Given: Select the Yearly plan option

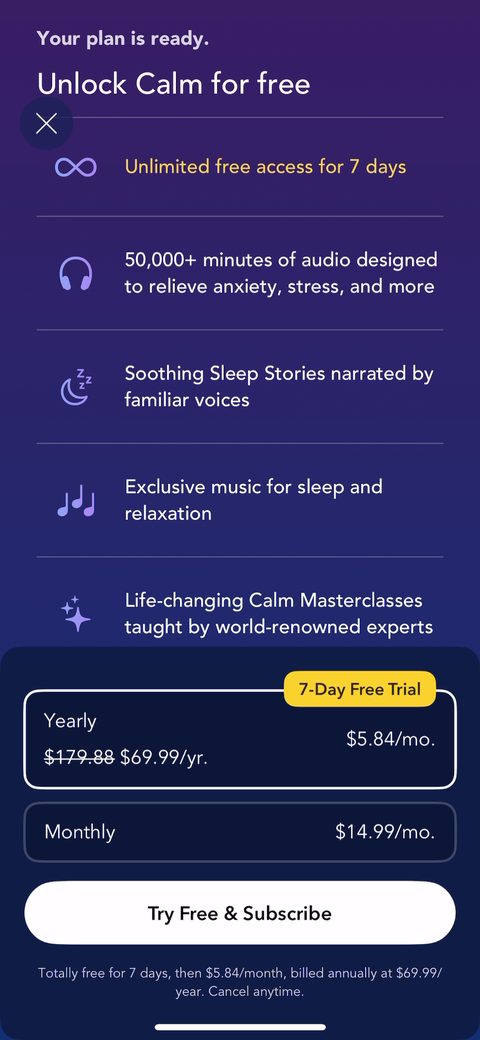Looking at the screenshot, I should [x=240, y=740].
